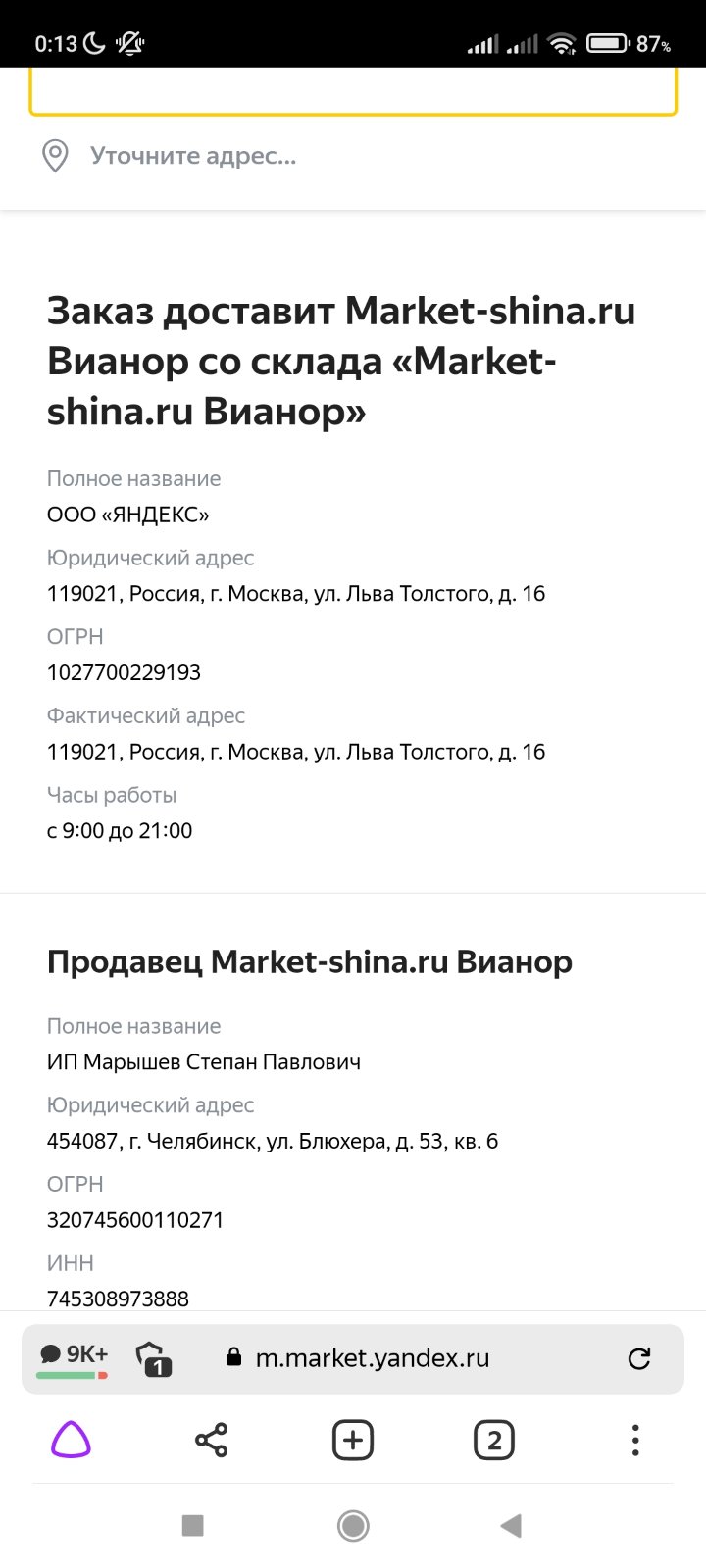This screenshot has height=1568, width=706.
Task: Go back with the system back button
Action: tap(511, 1525)
